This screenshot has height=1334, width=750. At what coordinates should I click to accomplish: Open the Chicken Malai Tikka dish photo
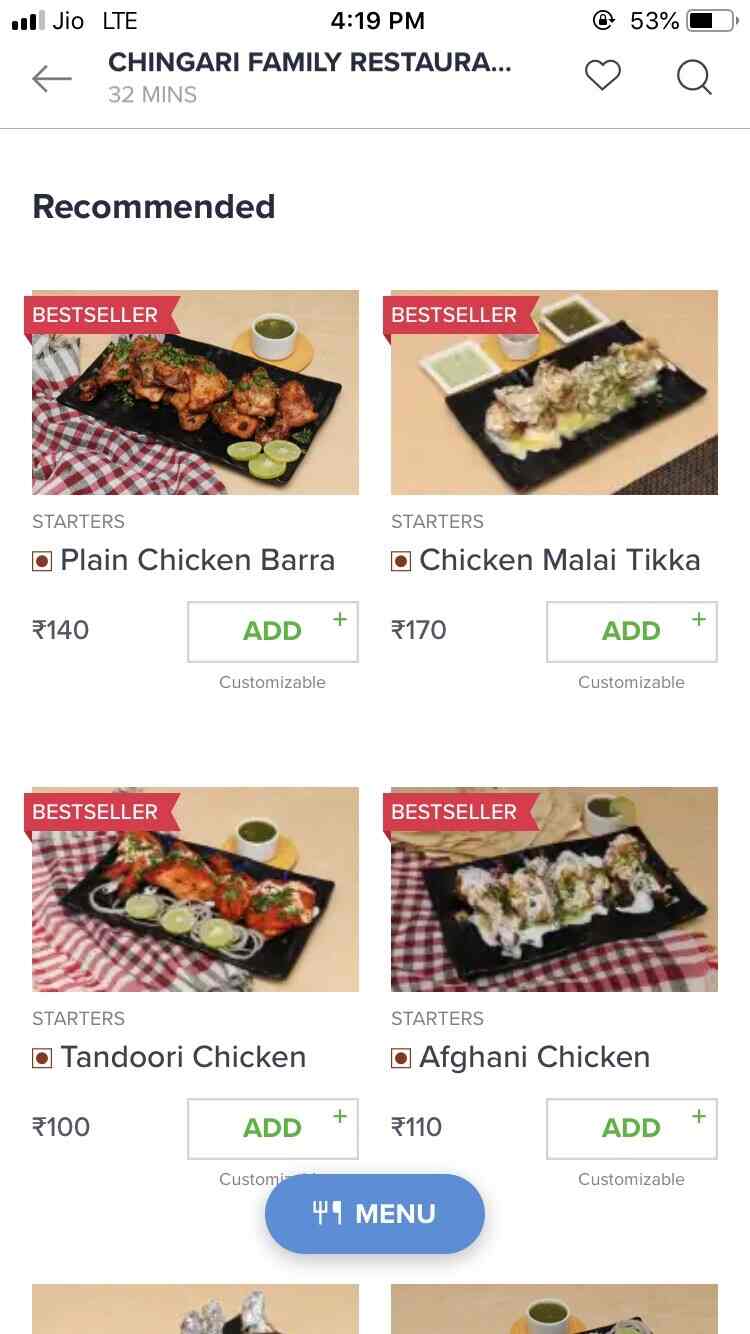(x=554, y=392)
